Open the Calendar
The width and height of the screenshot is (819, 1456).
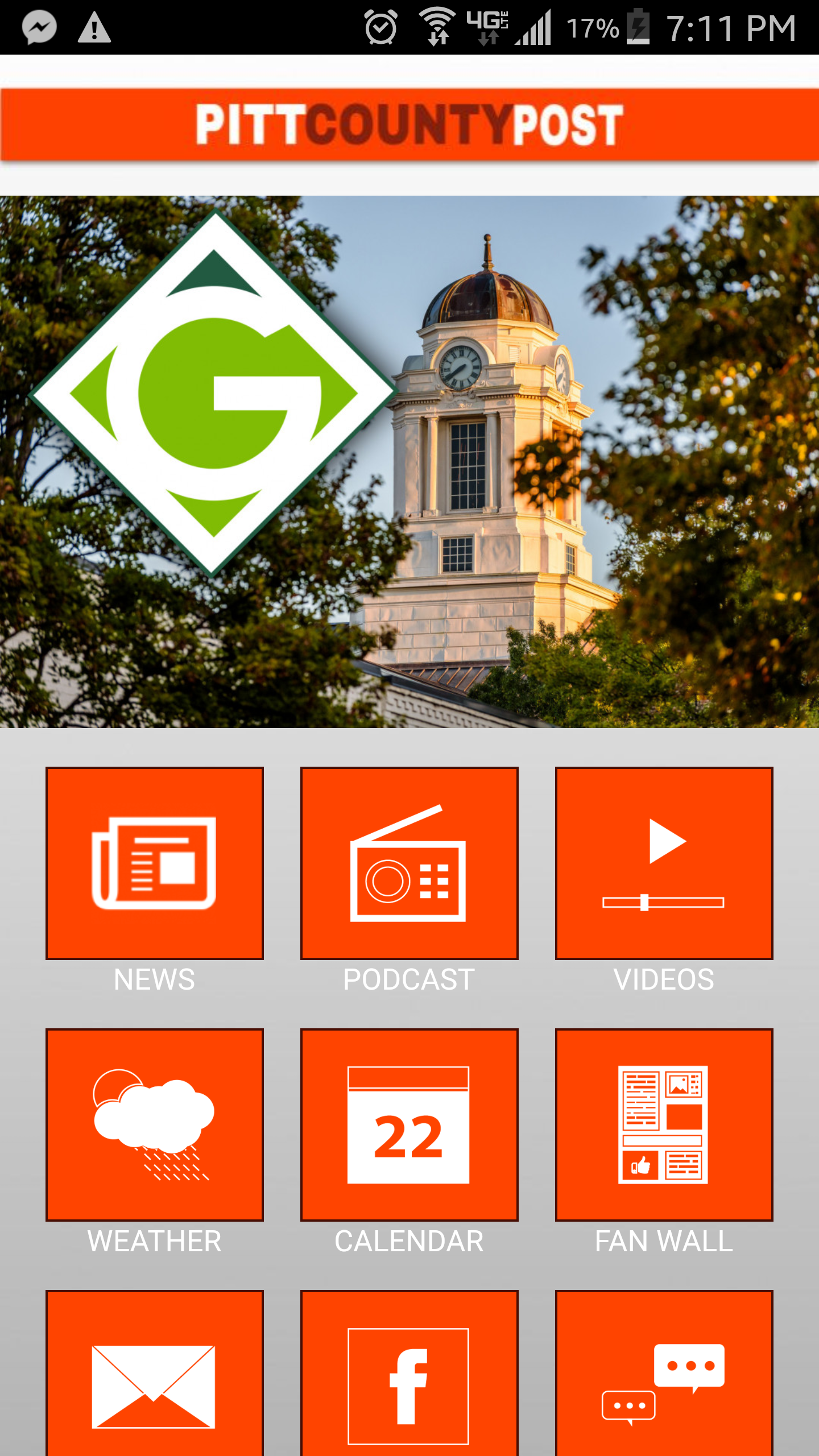click(409, 1124)
